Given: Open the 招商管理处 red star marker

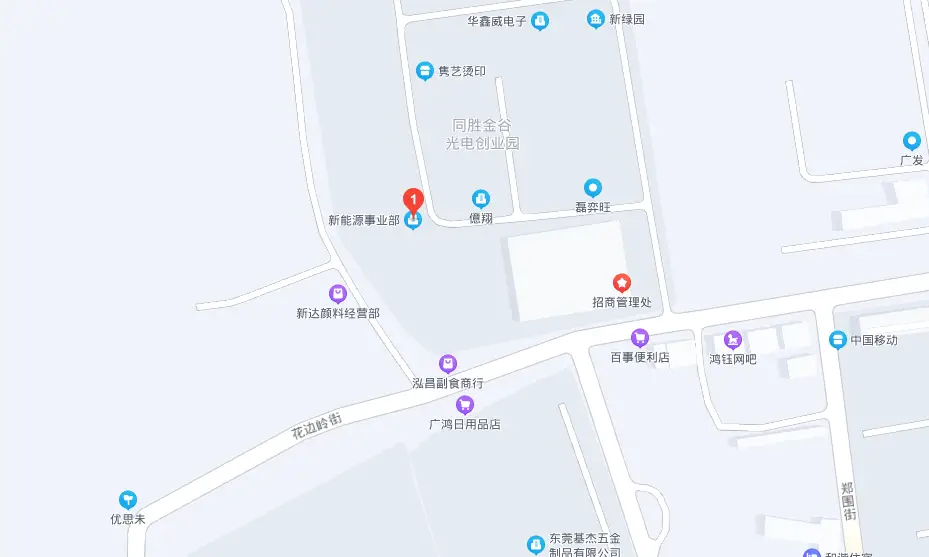Looking at the screenshot, I should (621, 283).
